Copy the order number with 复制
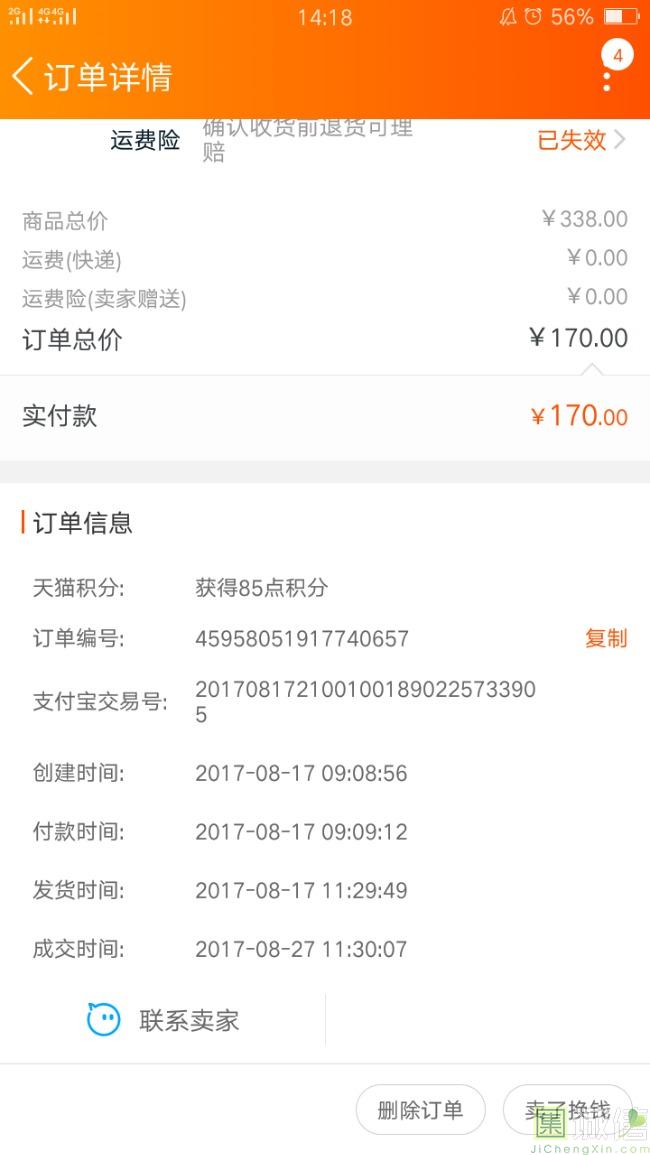The height and width of the screenshot is (1155, 650). (605, 638)
